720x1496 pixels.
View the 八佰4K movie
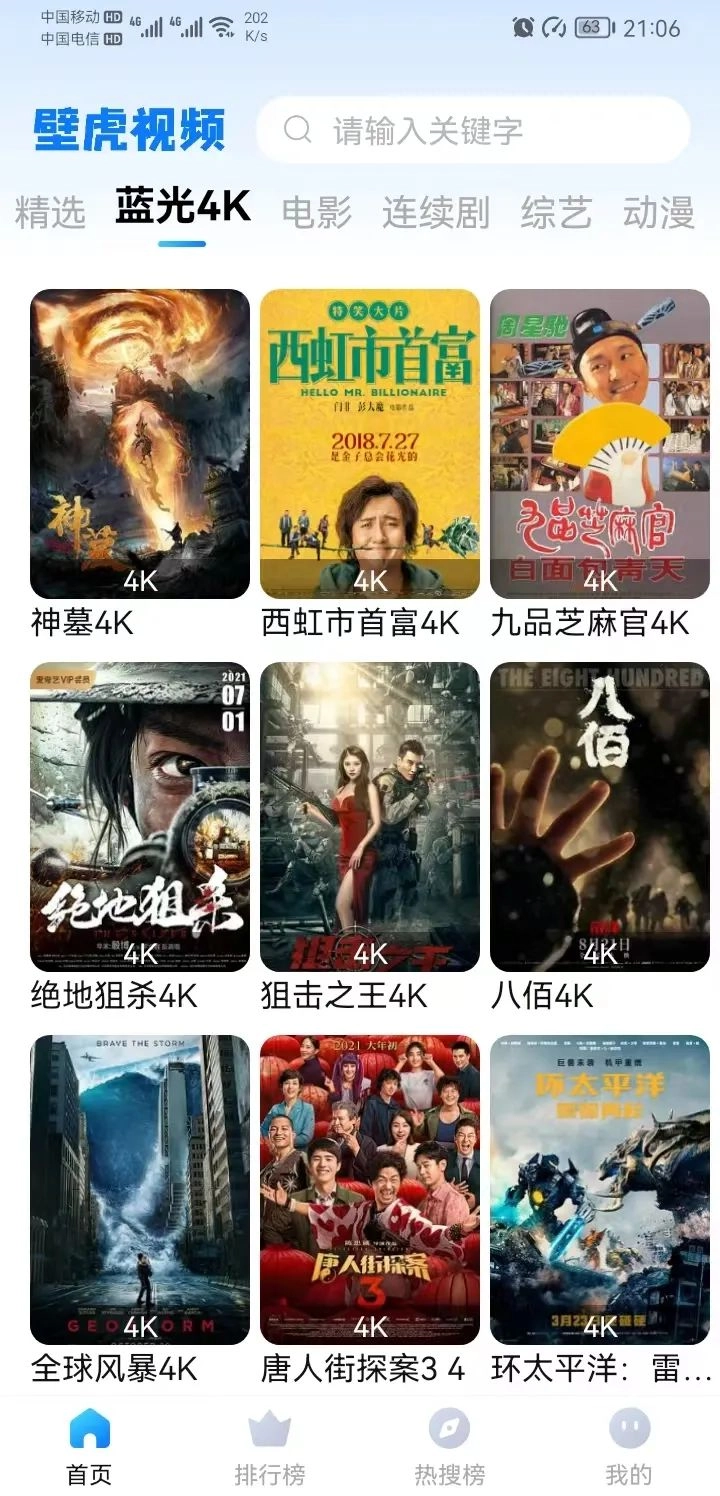(600, 816)
